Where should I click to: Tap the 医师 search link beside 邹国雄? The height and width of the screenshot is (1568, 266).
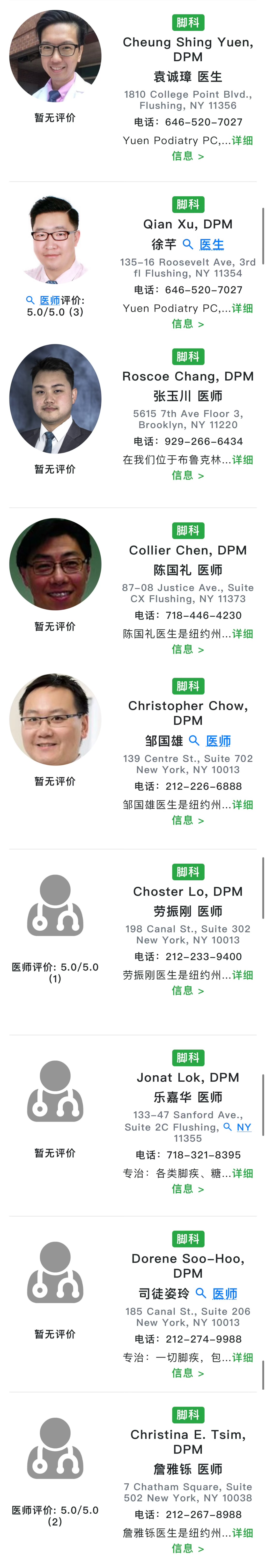point(218,741)
